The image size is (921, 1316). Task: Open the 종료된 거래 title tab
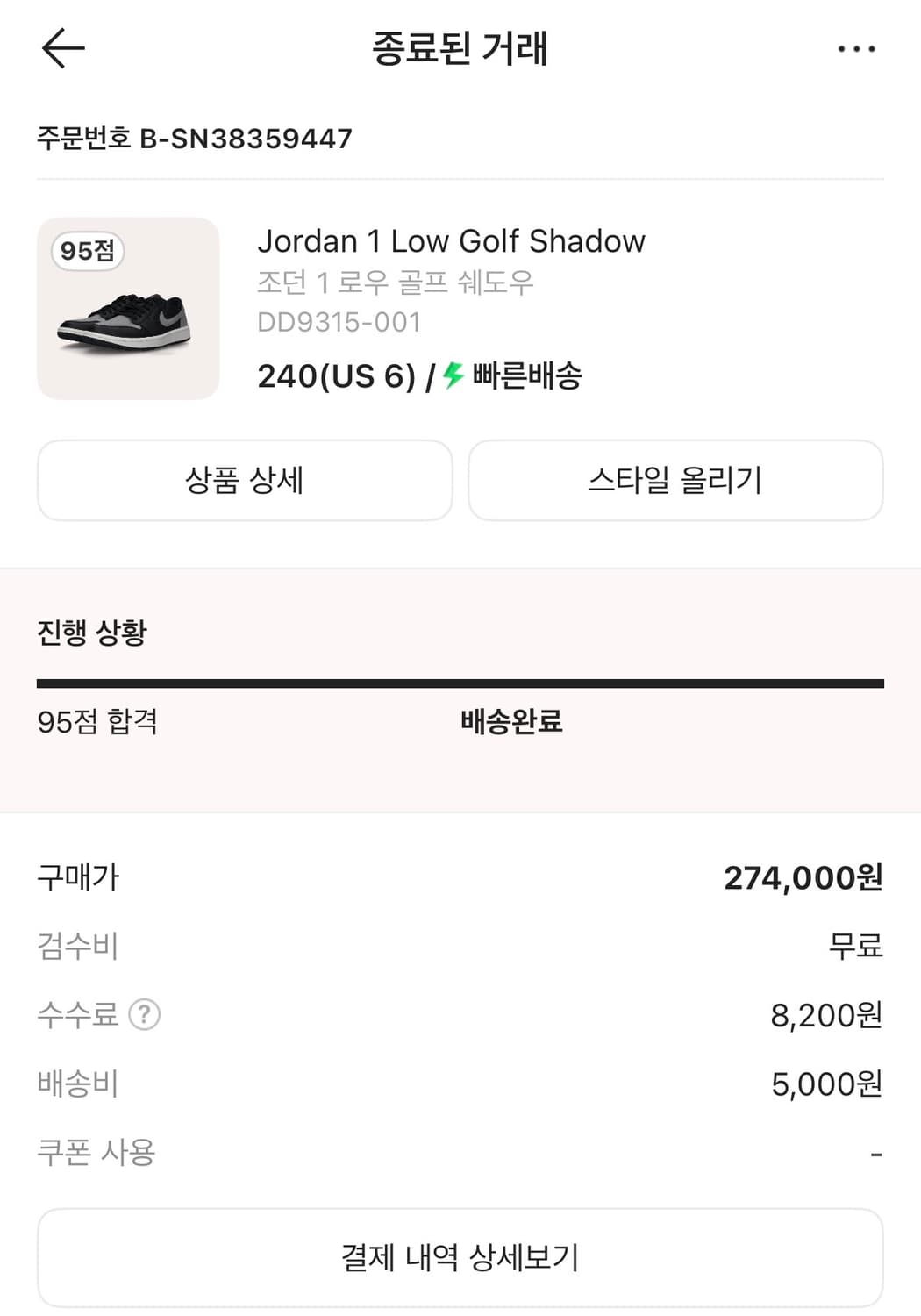[x=460, y=49]
